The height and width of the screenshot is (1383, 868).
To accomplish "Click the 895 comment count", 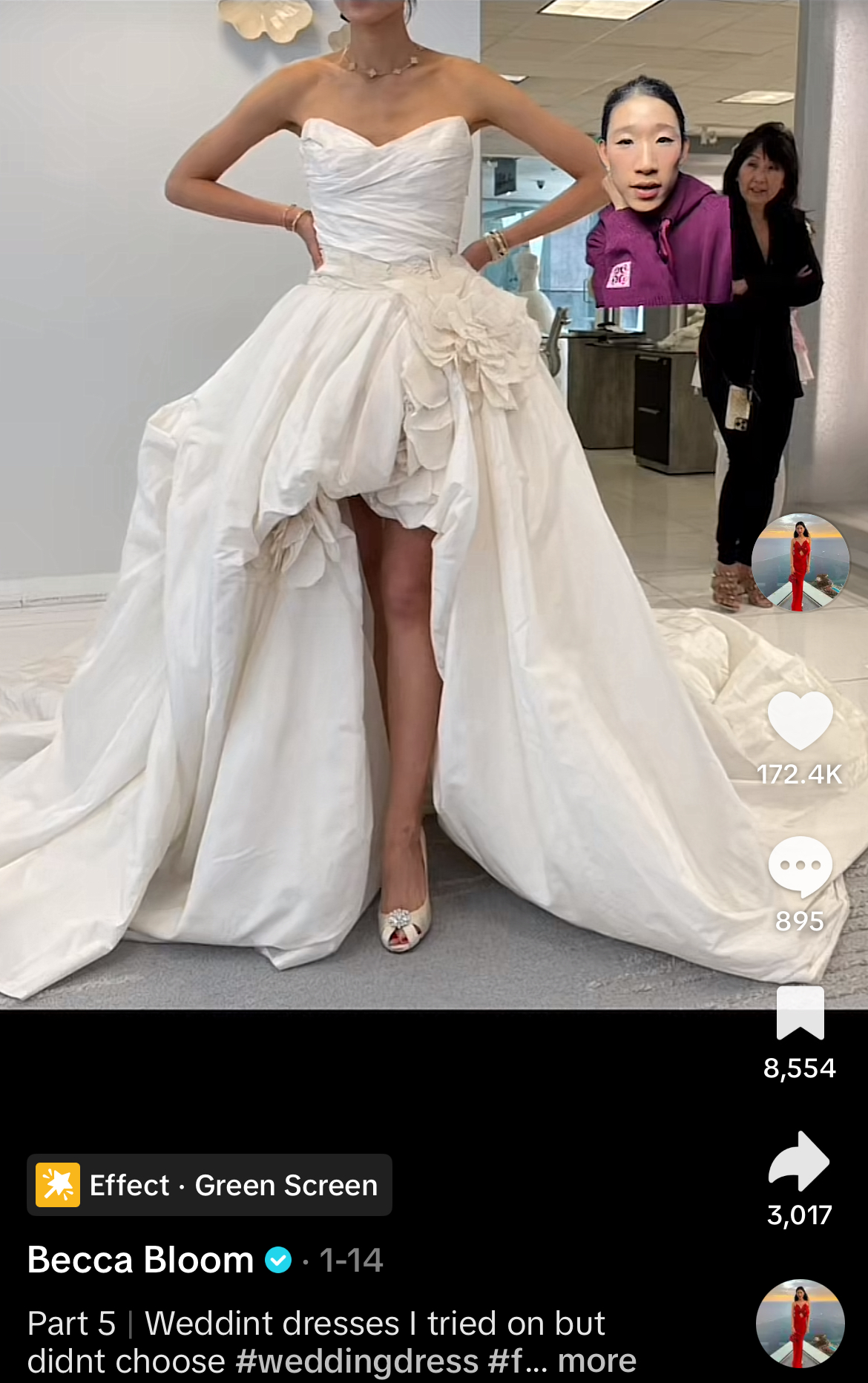I will [x=798, y=923].
